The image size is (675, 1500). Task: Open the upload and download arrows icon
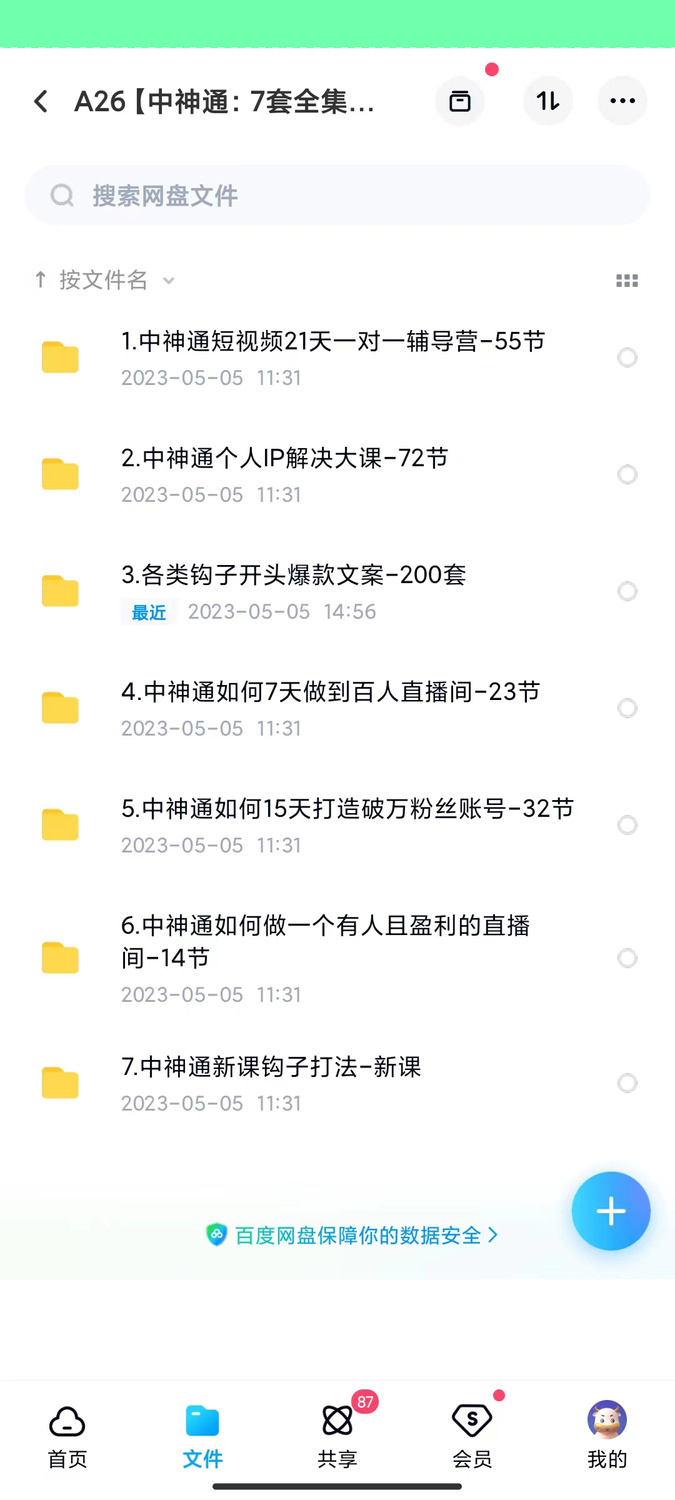(548, 101)
